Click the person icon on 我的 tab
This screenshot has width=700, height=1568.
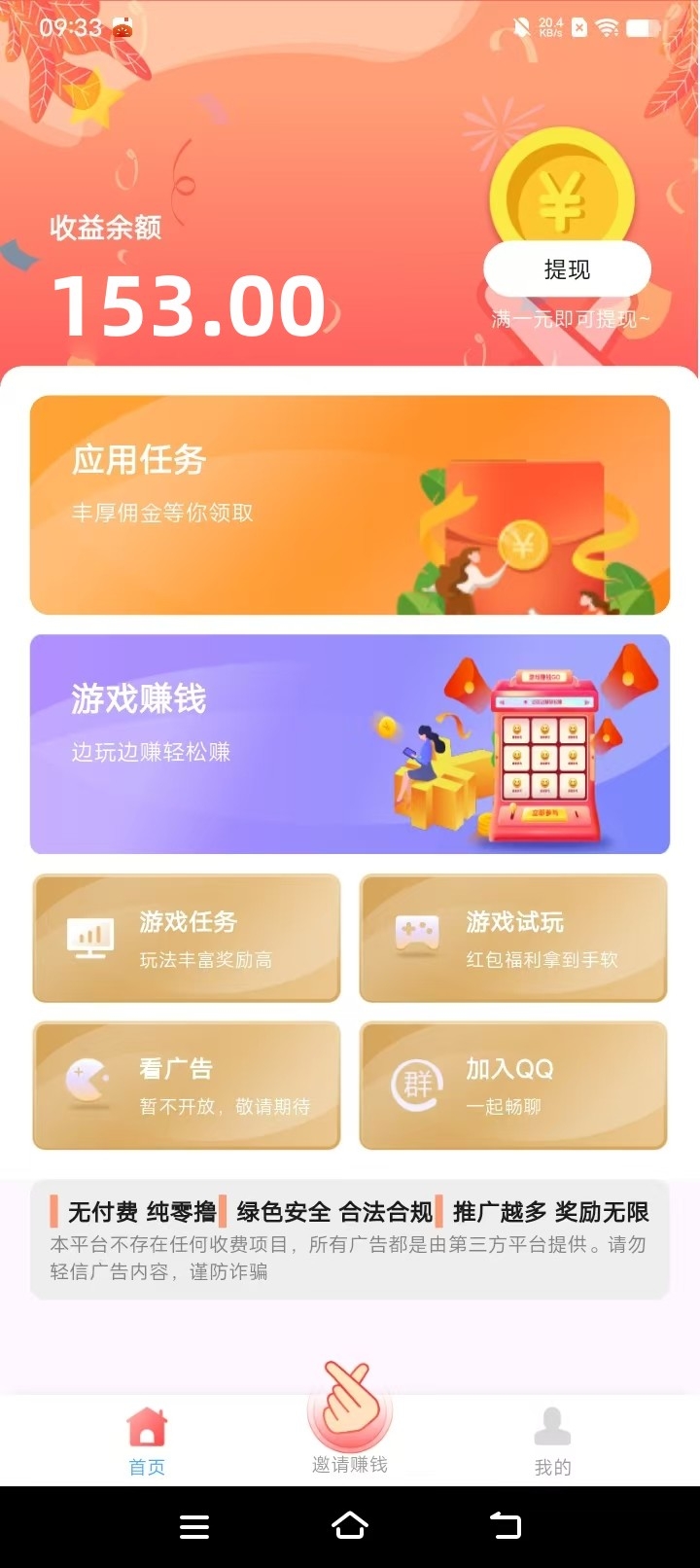[x=553, y=1427]
